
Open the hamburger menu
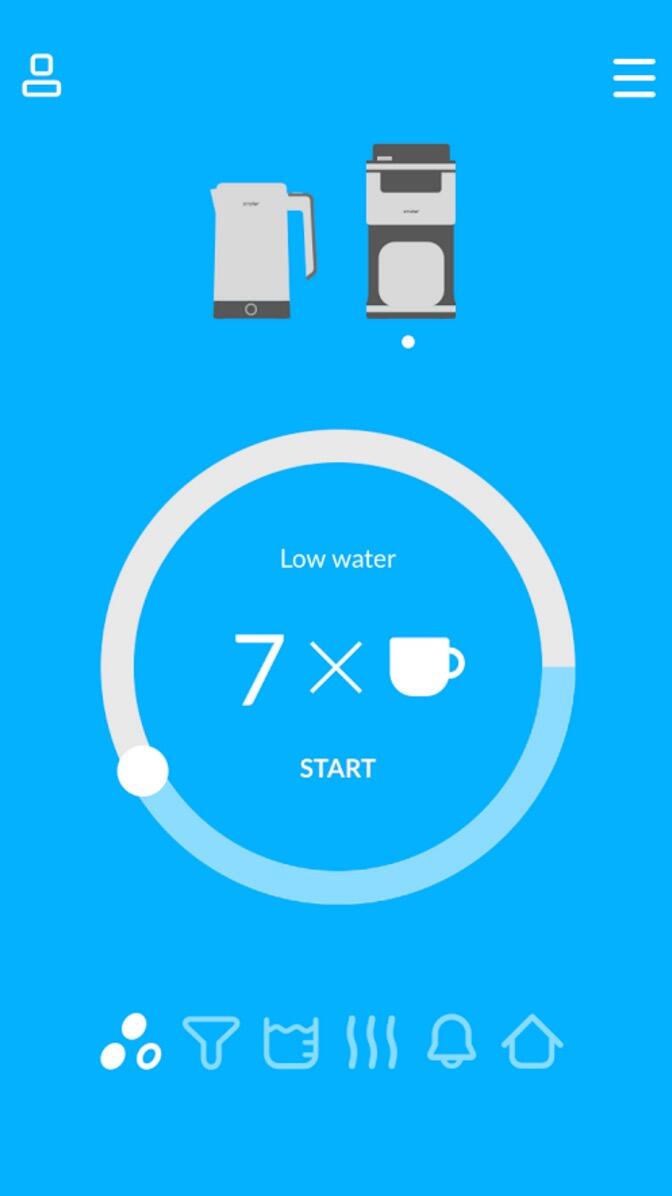[634, 78]
